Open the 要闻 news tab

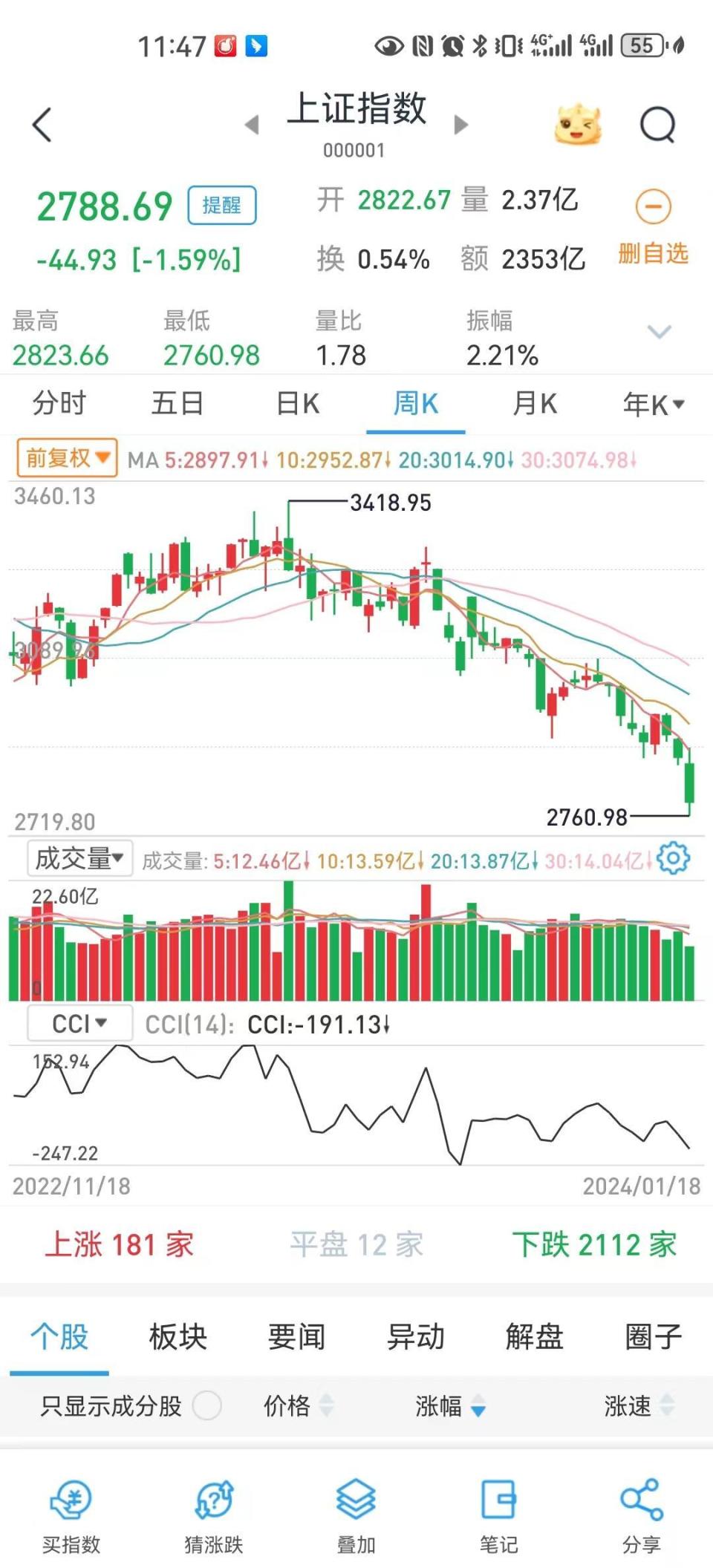(x=297, y=1336)
